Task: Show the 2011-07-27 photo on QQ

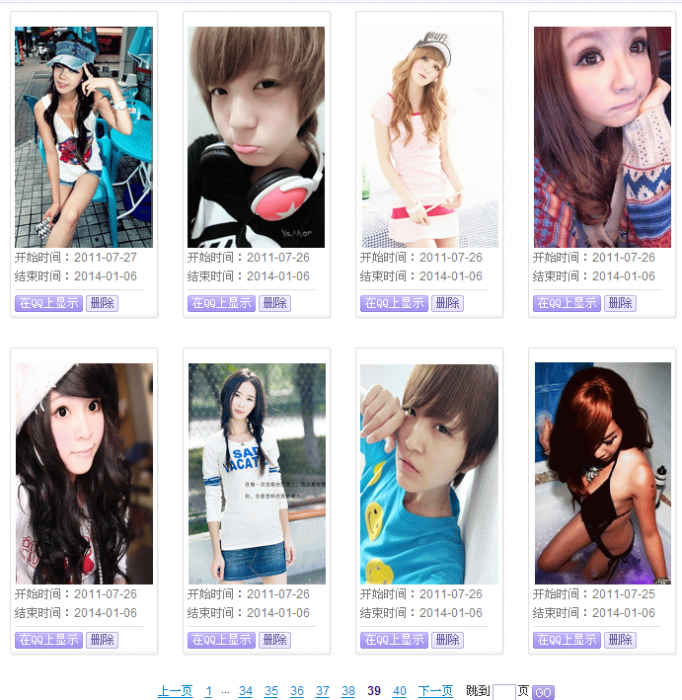Action: [x=48, y=303]
